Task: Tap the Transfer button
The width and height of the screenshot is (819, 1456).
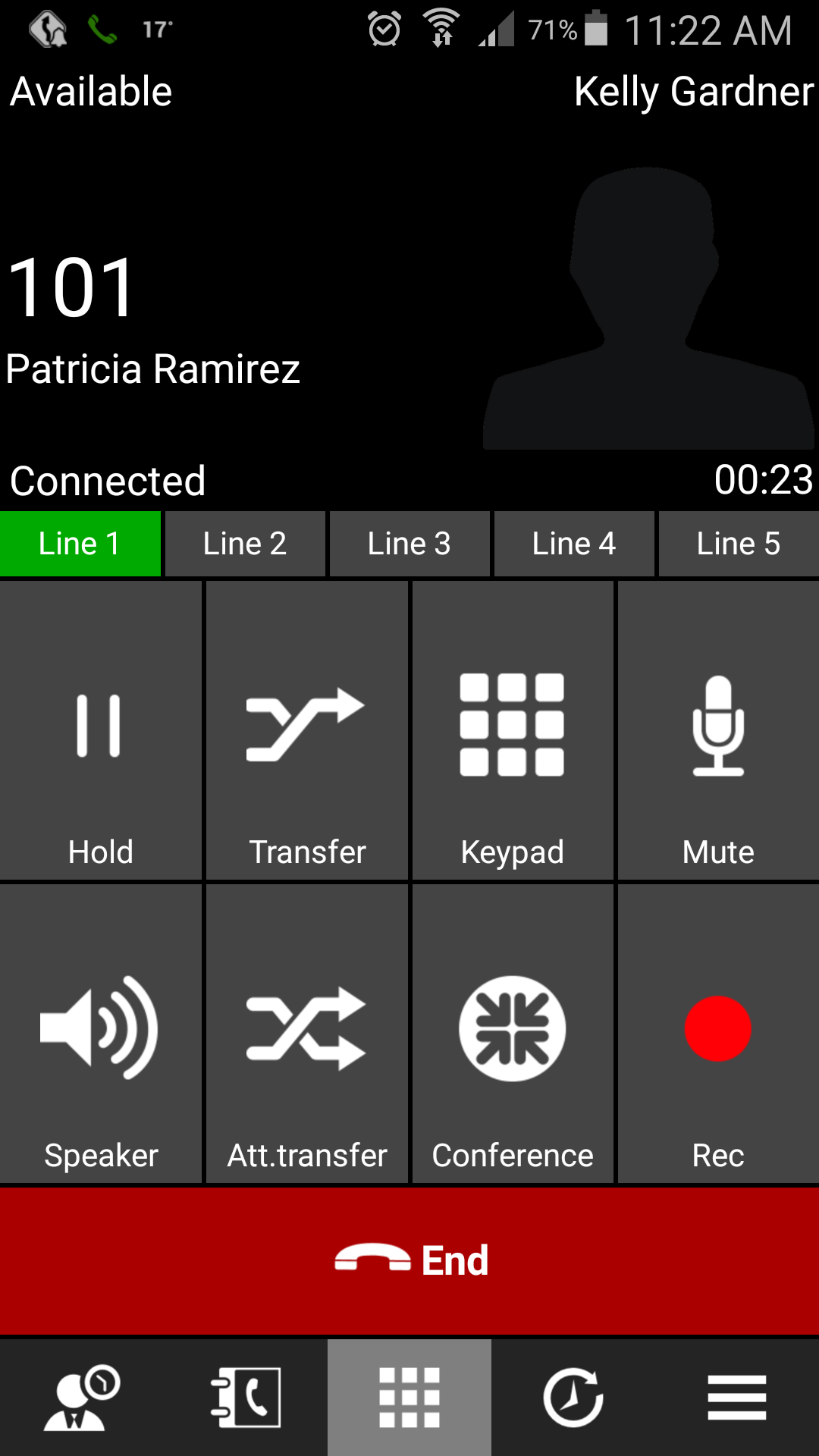Action: tap(306, 730)
